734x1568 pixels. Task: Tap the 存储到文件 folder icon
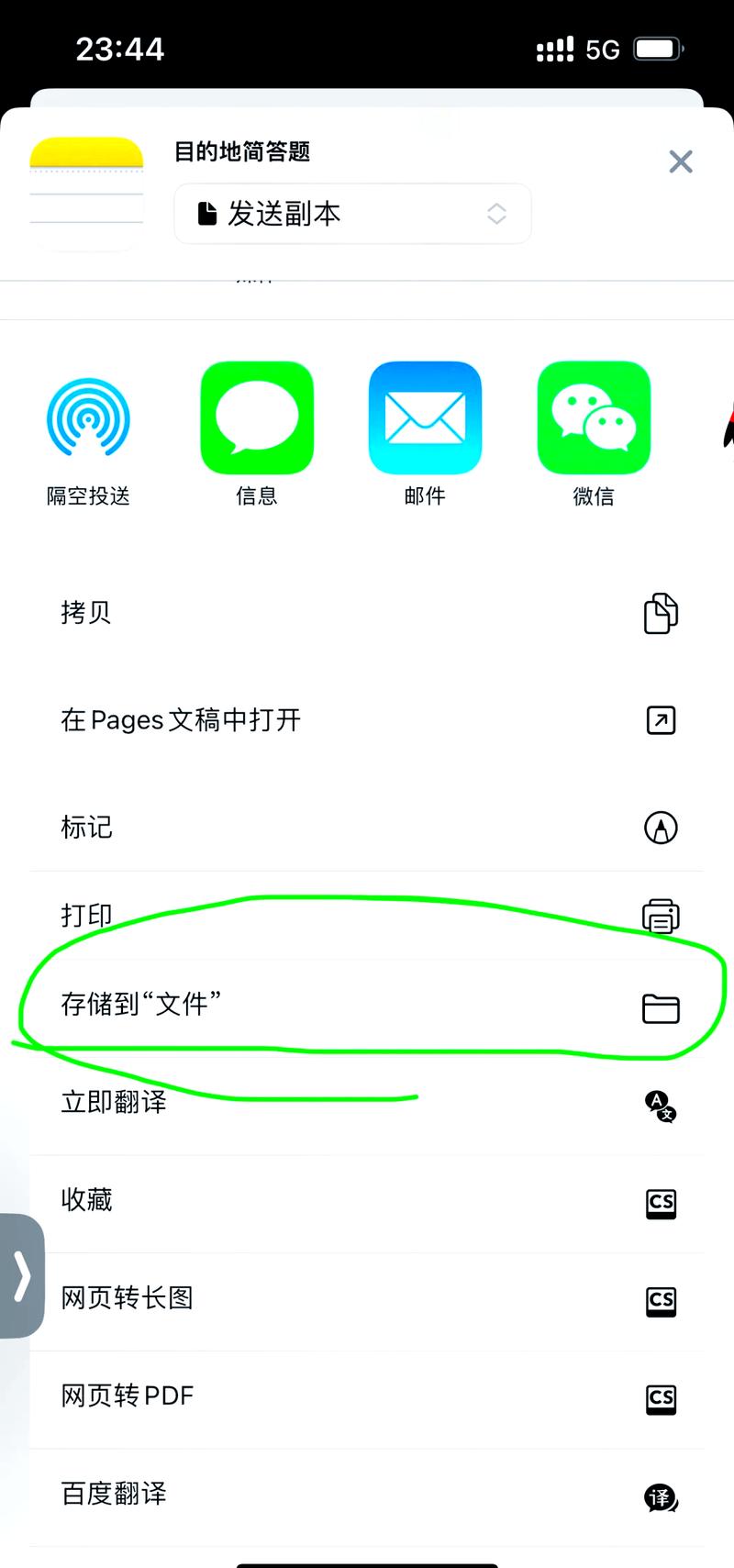tap(662, 1009)
